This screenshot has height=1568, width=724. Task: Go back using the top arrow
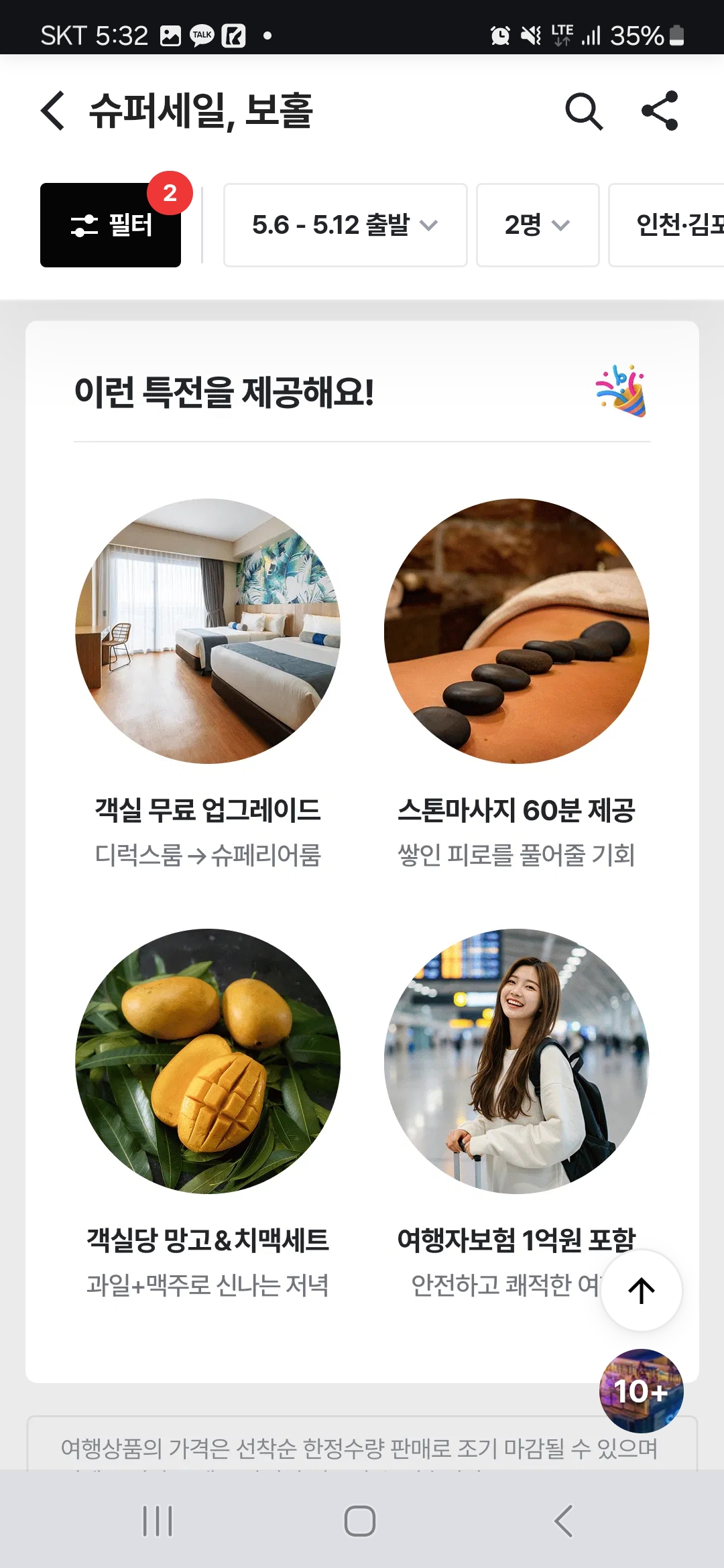pyautogui.click(x=54, y=111)
